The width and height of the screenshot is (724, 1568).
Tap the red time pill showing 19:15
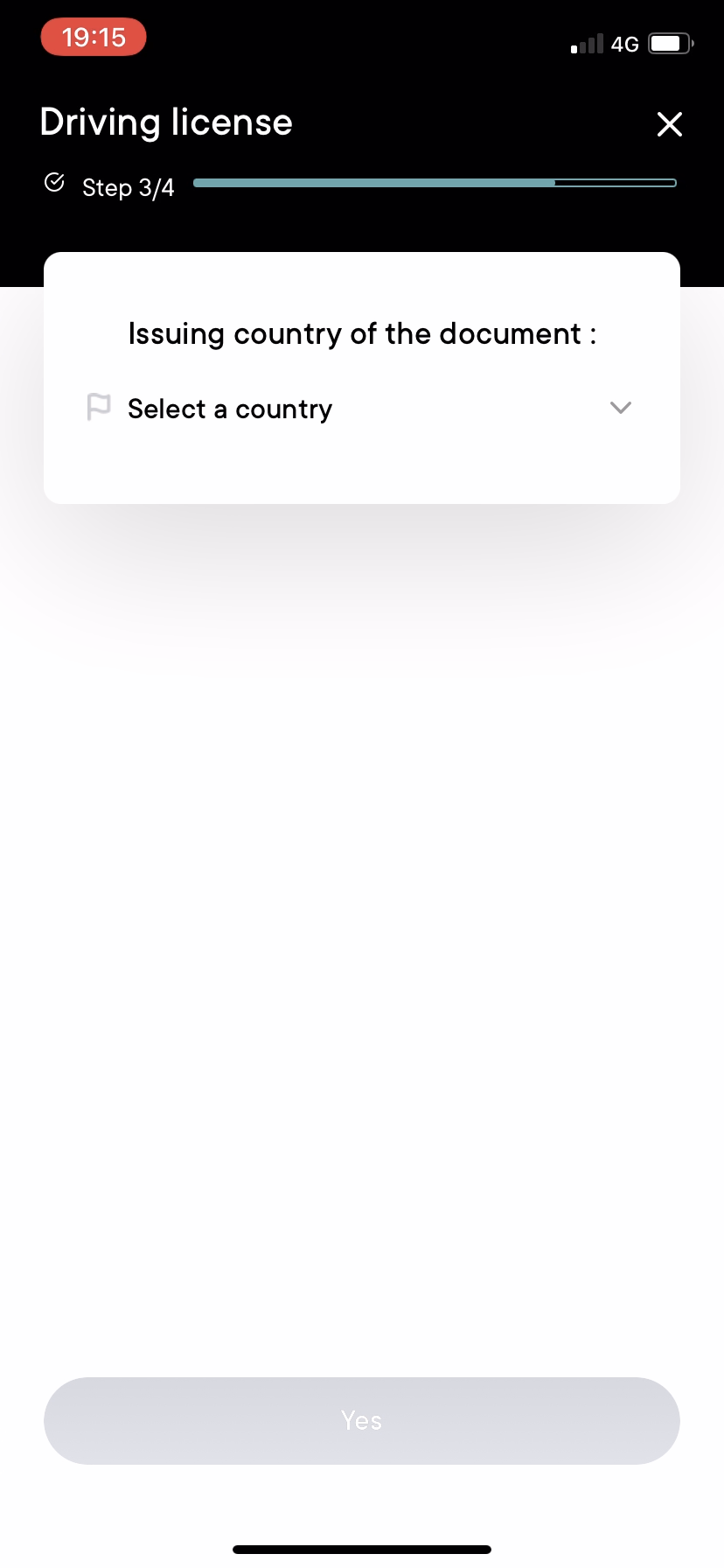pos(93,37)
